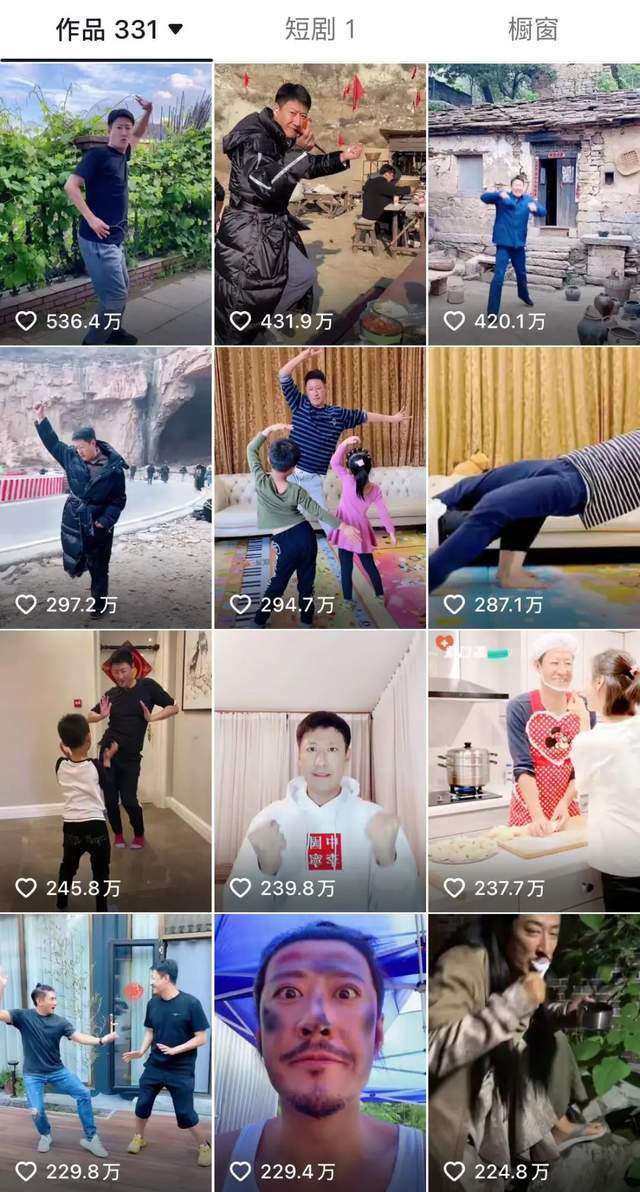View the video showing 239.8万 likes
Viewport: 640px width, 1192px height.
(x=320, y=770)
